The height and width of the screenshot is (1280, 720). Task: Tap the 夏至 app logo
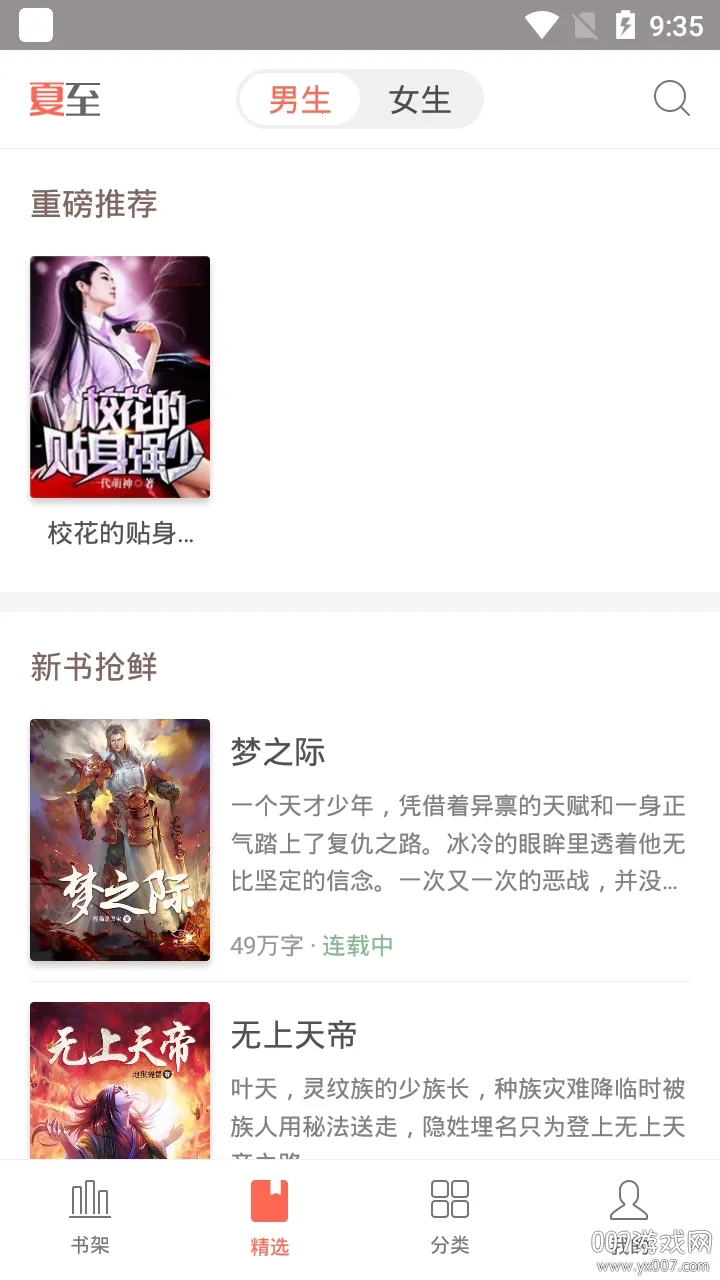click(x=63, y=99)
